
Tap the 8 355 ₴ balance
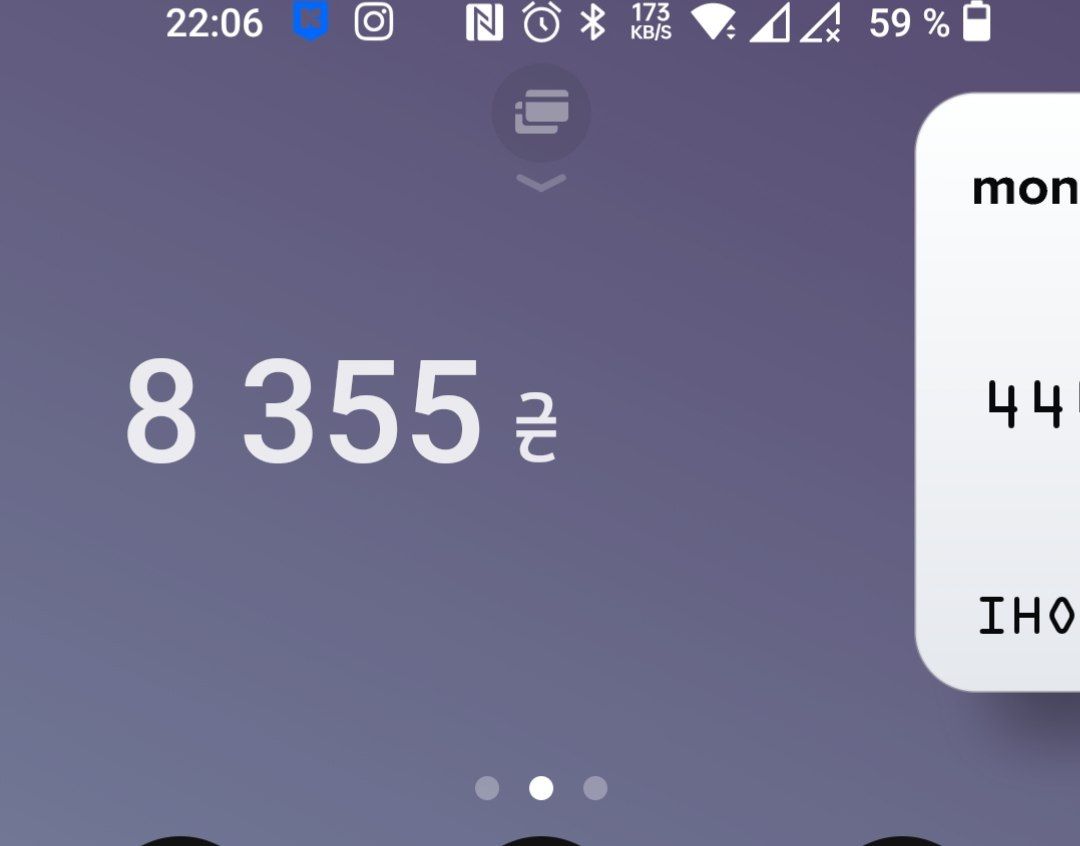coord(340,412)
